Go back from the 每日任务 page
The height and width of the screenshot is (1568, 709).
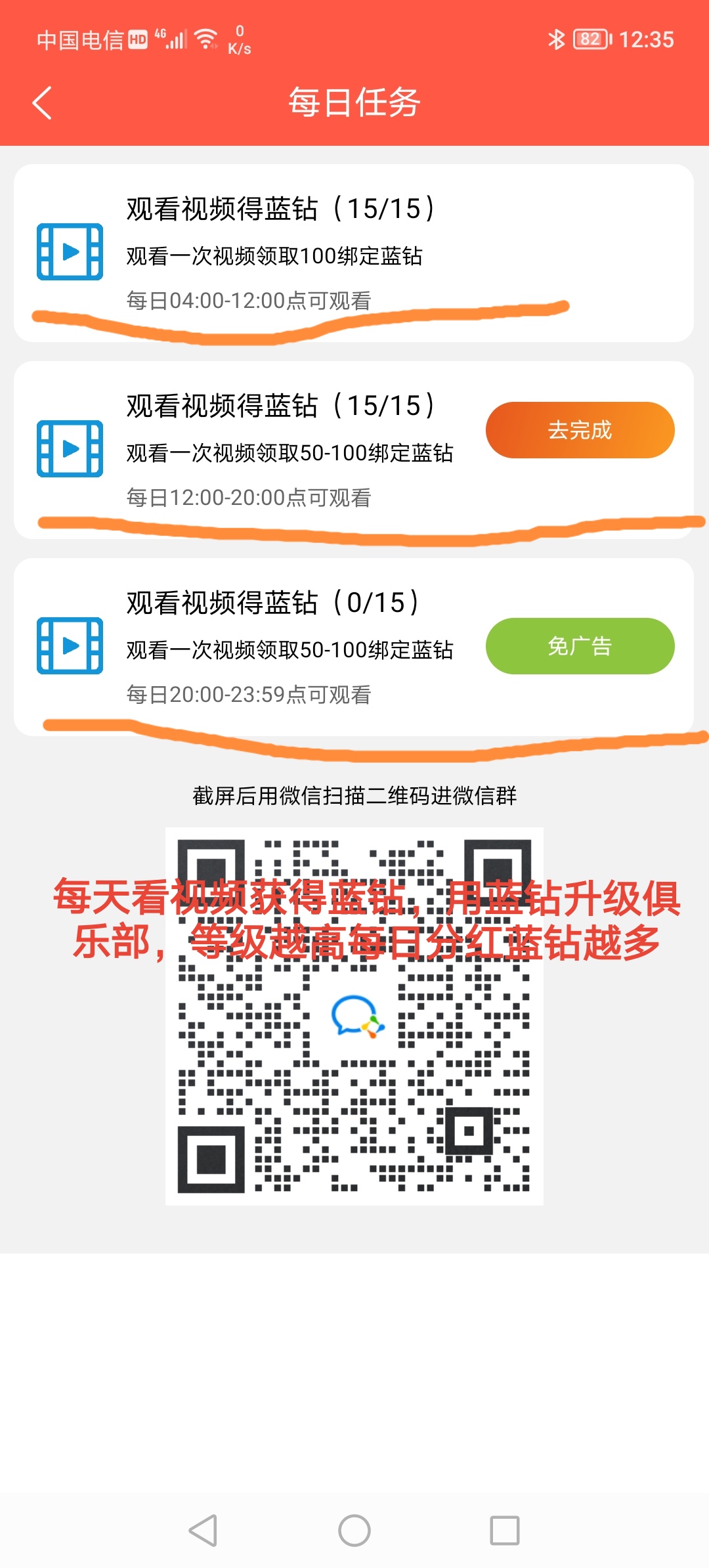point(42,103)
